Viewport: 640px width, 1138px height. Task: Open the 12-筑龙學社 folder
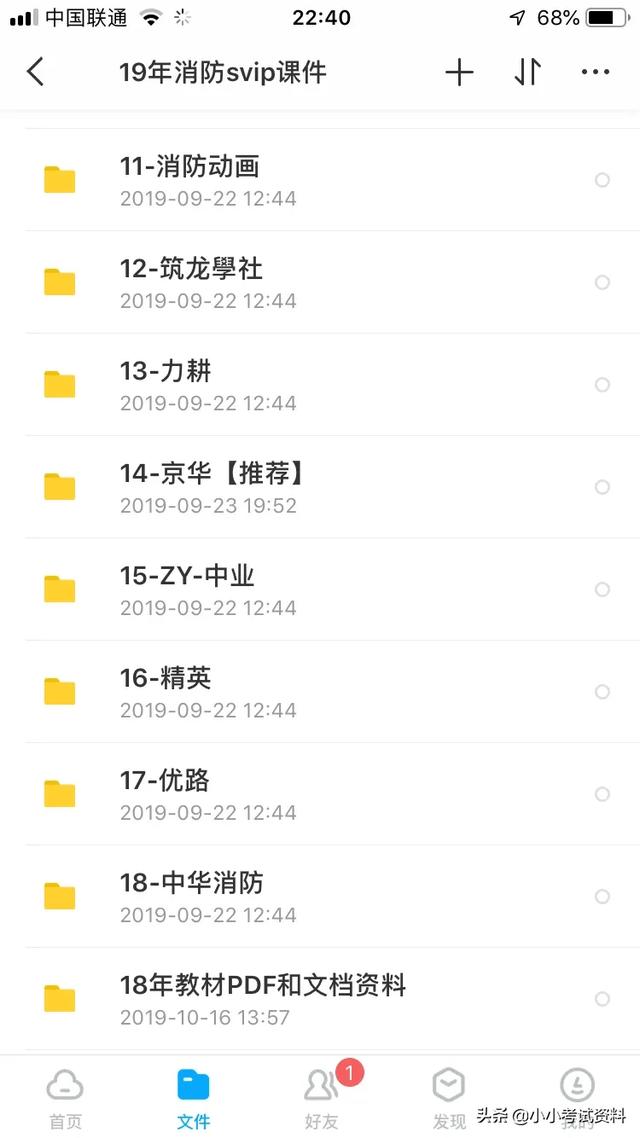(x=192, y=282)
